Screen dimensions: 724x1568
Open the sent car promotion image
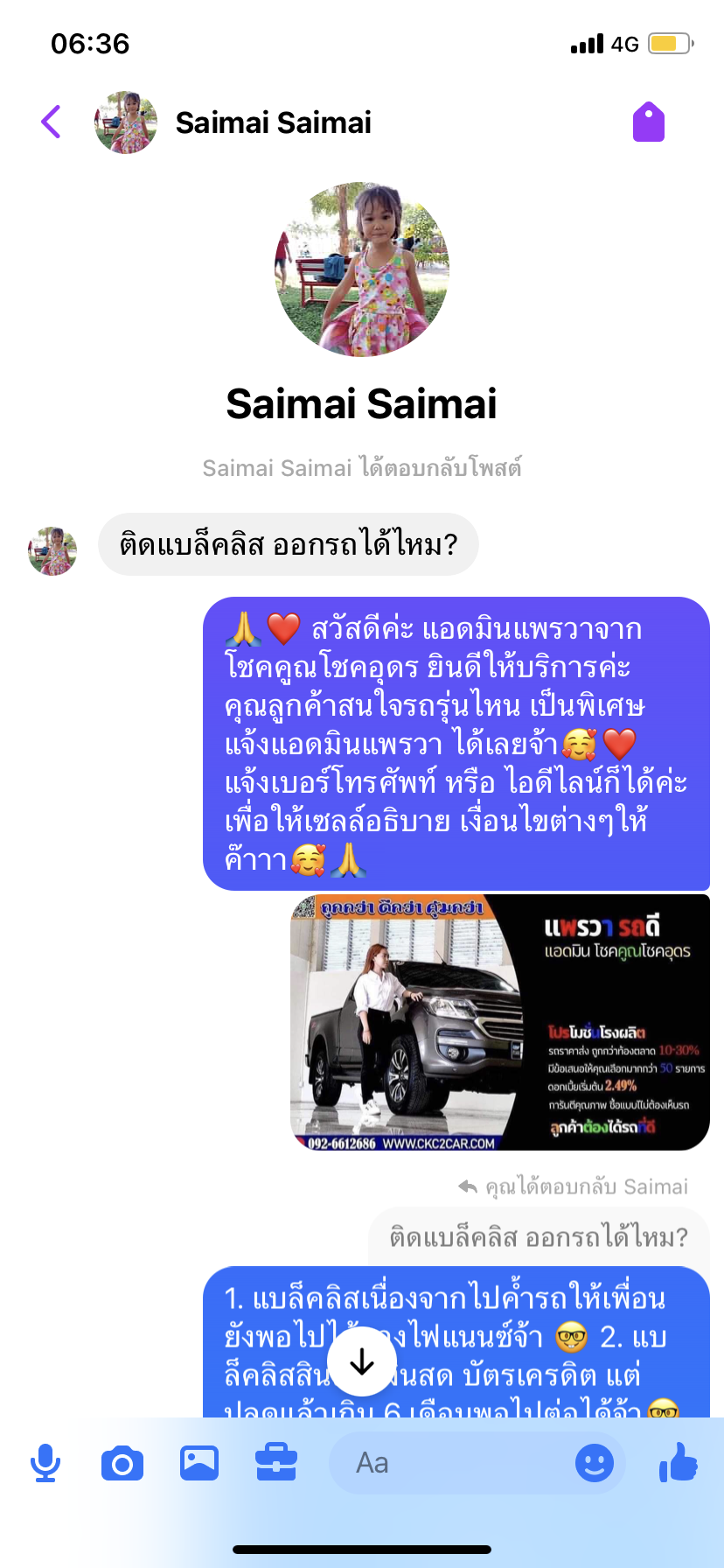499,1022
